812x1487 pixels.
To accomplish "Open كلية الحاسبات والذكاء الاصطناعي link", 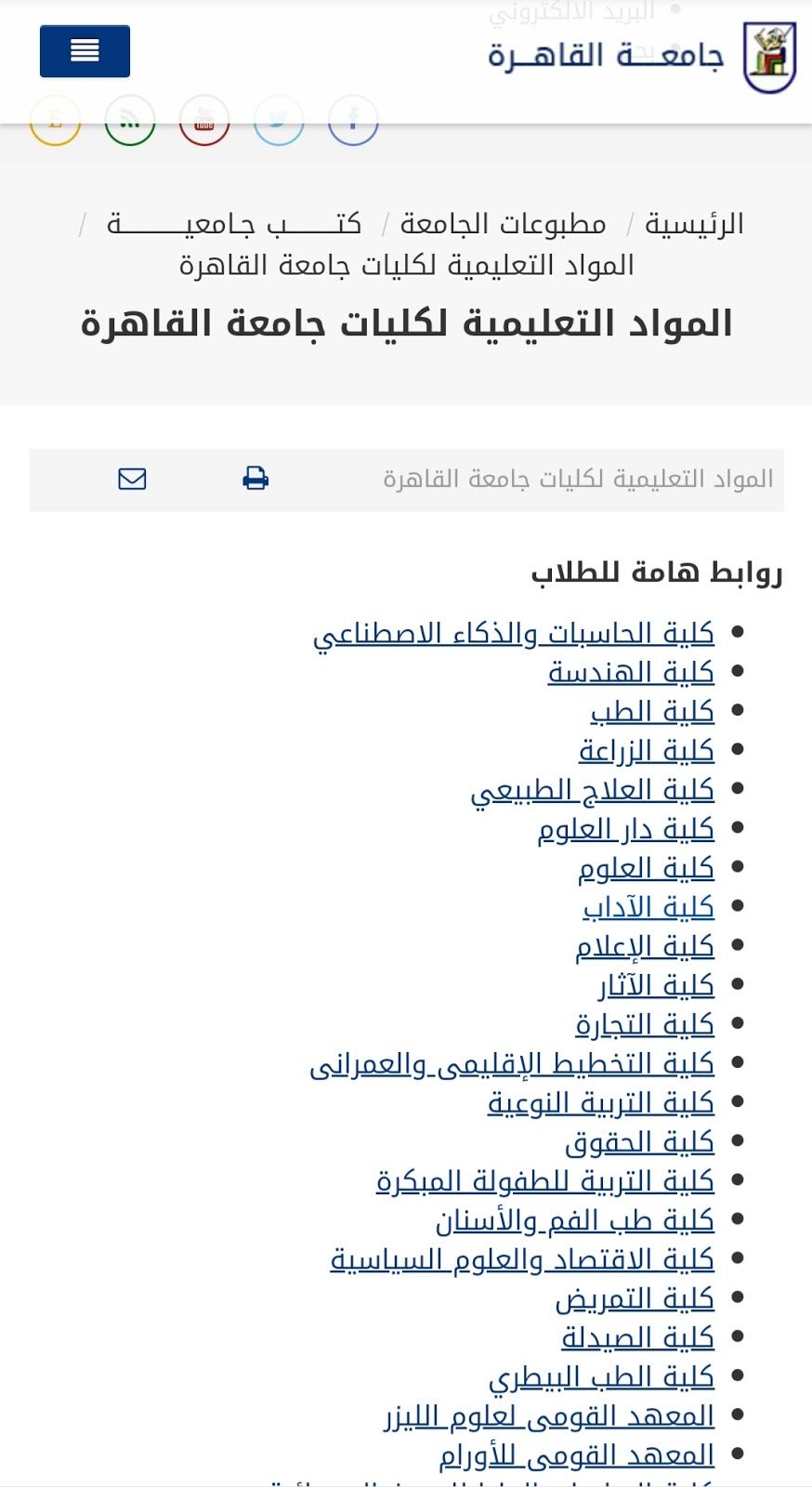I will 514,634.
